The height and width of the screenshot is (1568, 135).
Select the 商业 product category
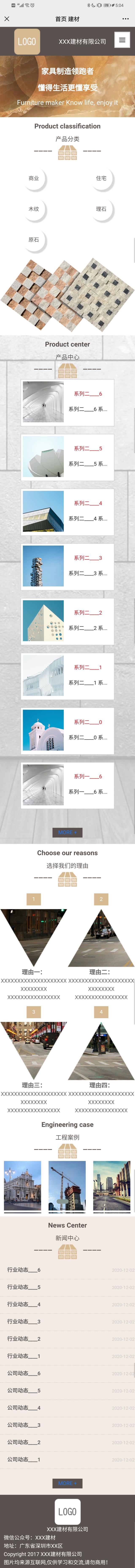coord(34,178)
